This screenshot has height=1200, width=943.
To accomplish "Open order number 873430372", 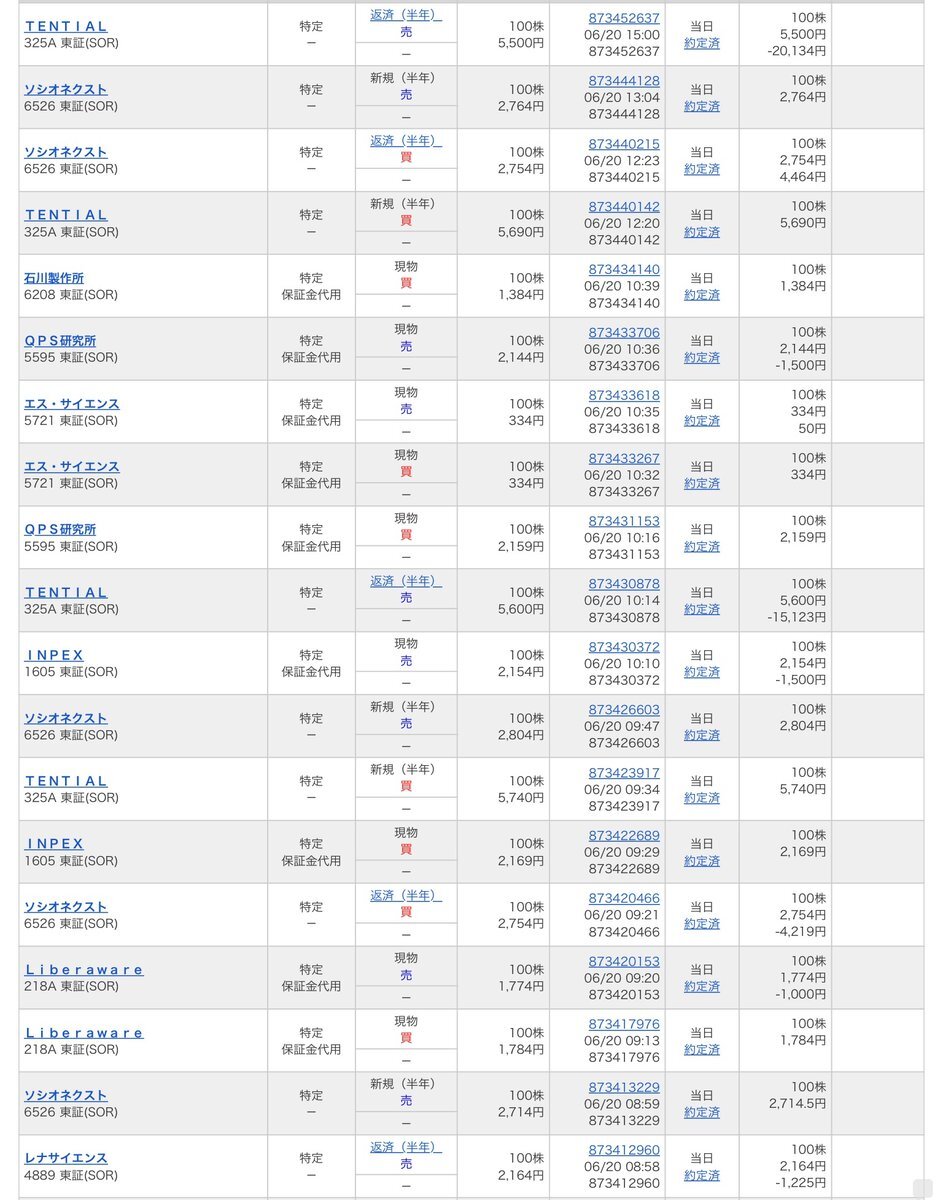I will pyautogui.click(x=623, y=647).
